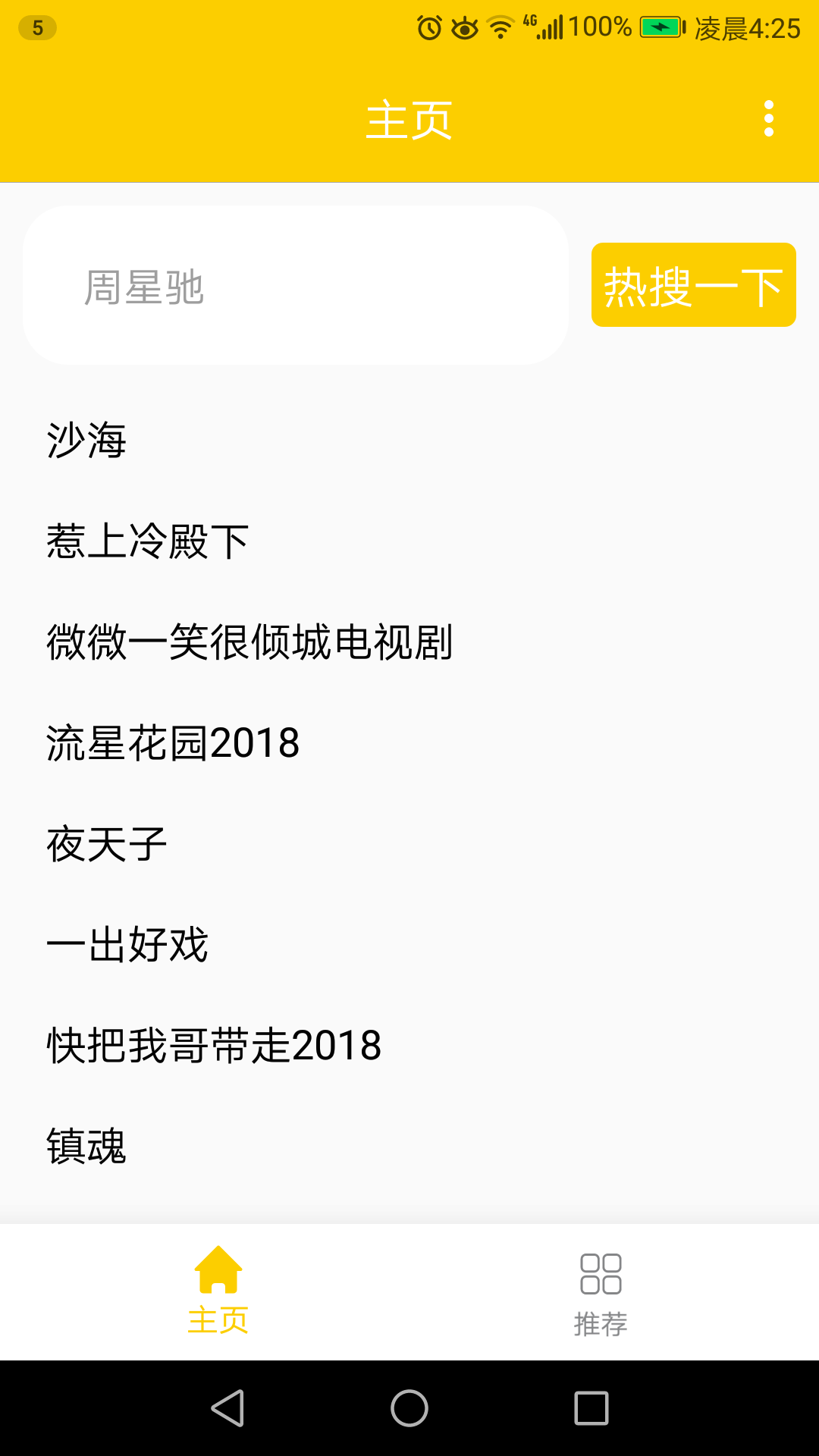Open the 夜天子 search item

tap(107, 844)
